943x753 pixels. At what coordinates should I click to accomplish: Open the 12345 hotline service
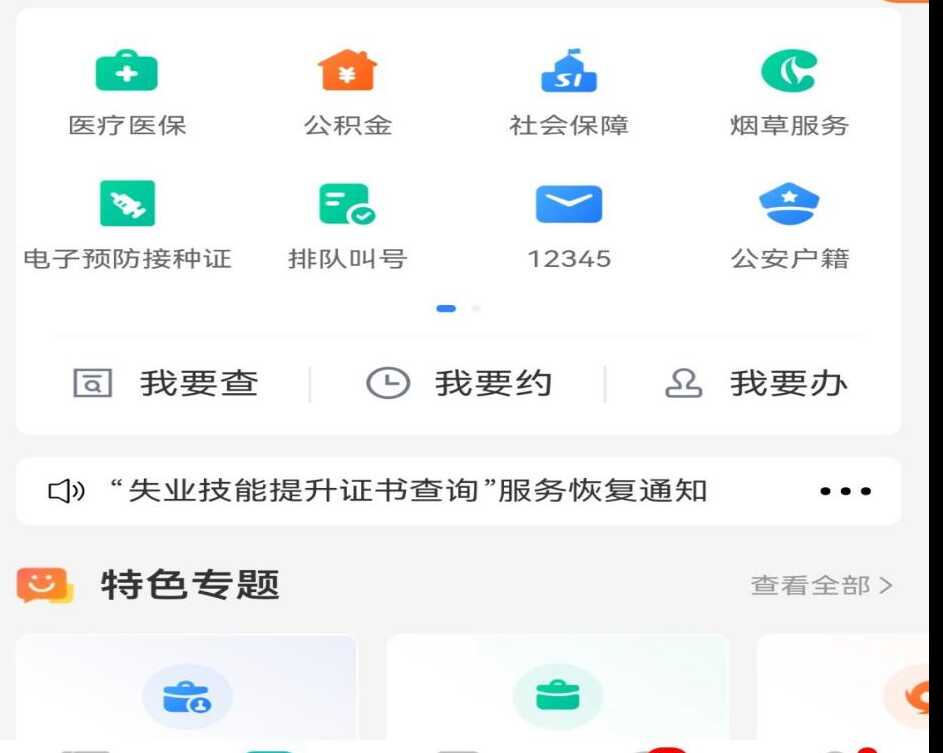[568, 225]
